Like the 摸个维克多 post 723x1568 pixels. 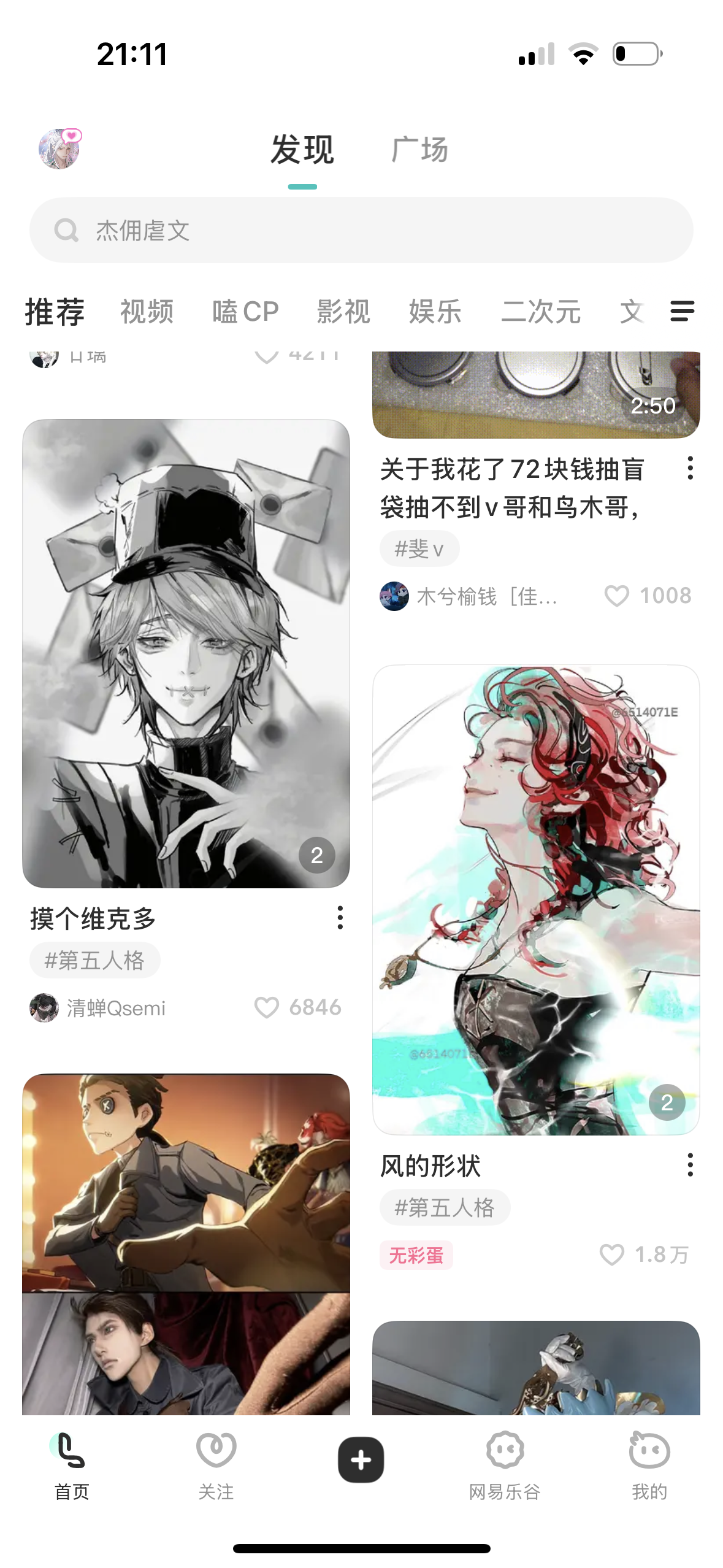tap(267, 1007)
